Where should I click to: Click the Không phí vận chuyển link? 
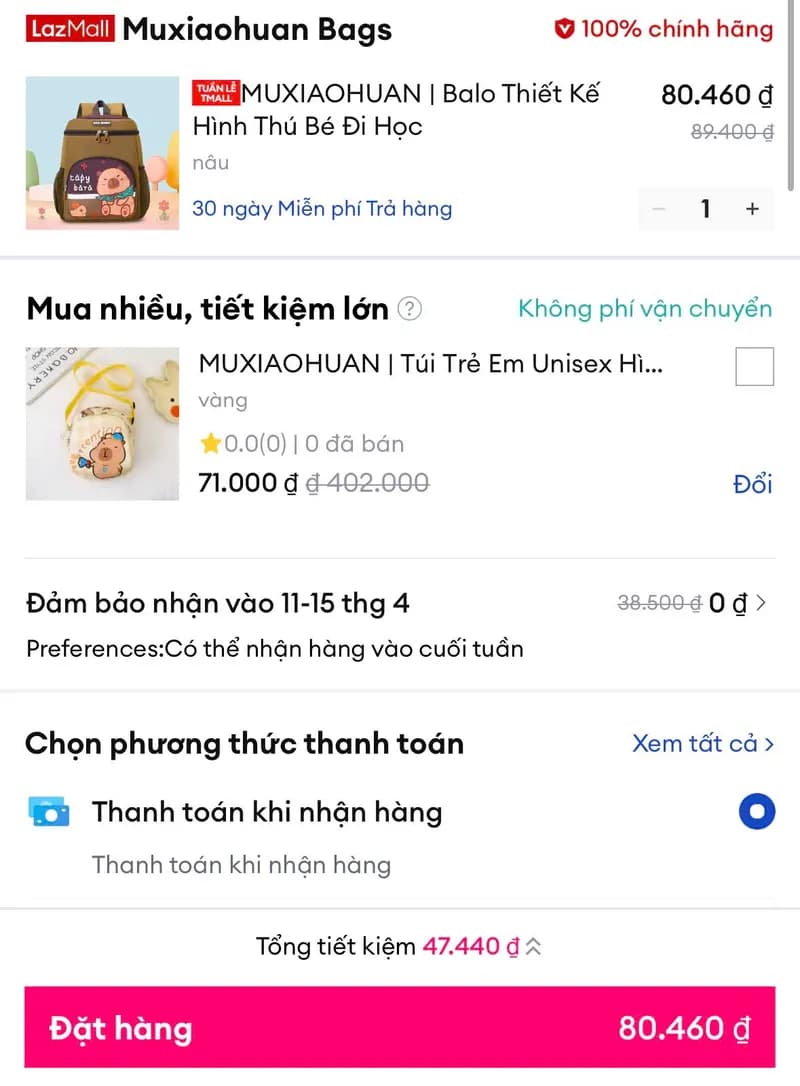pyautogui.click(x=644, y=310)
